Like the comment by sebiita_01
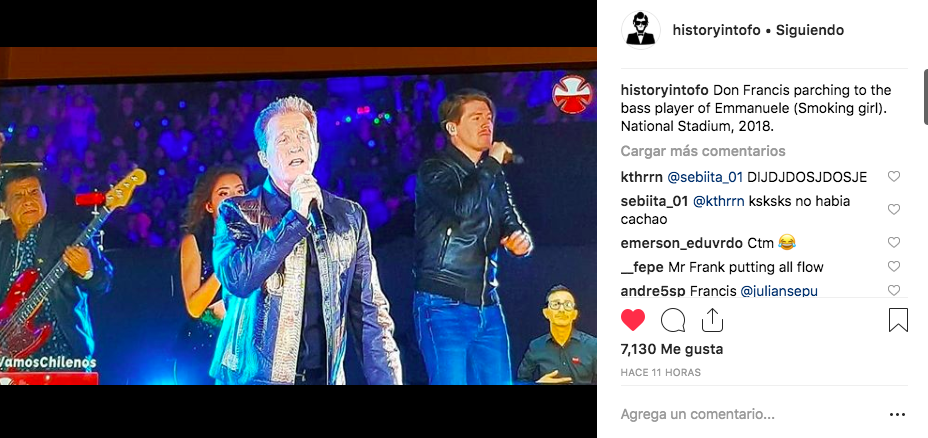 (894, 209)
